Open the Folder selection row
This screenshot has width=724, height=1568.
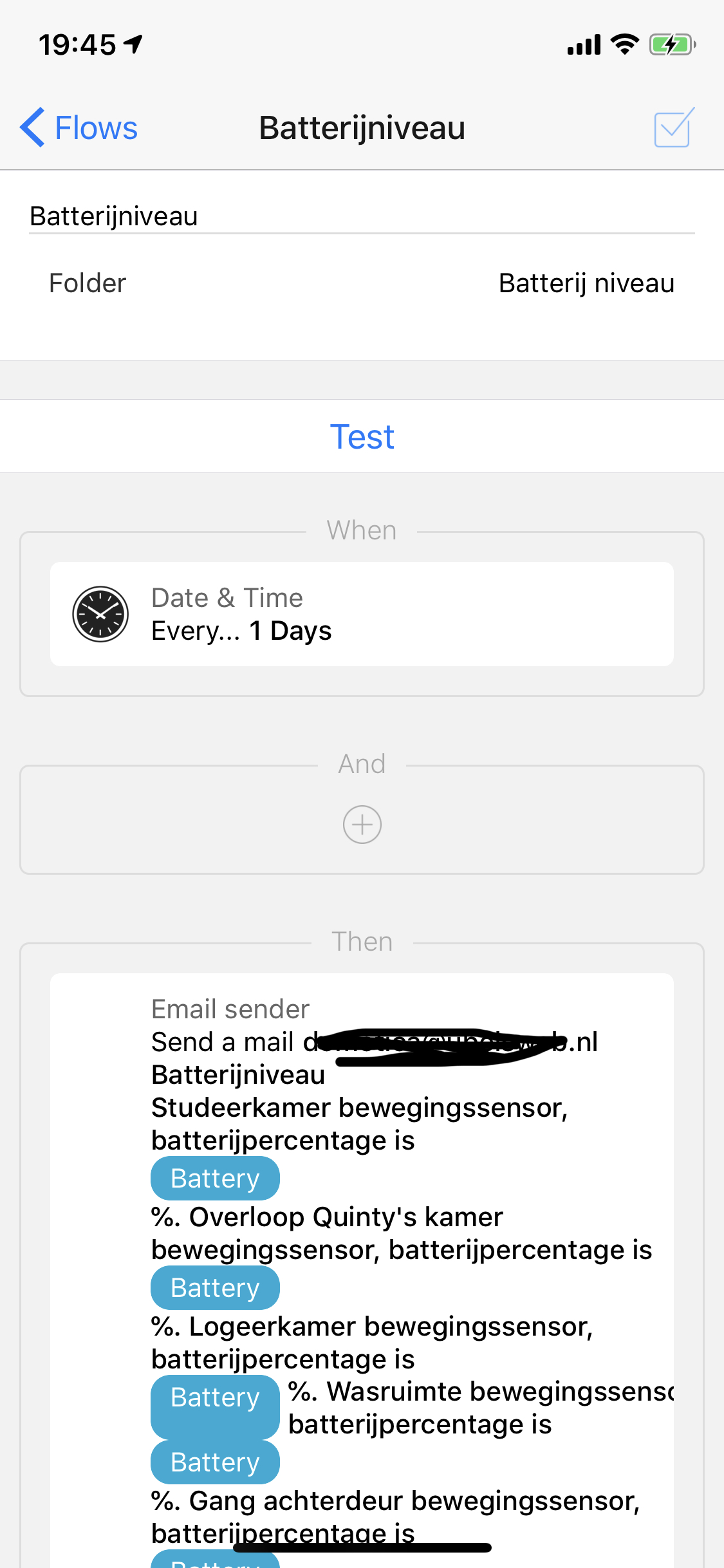pos(362,283)
